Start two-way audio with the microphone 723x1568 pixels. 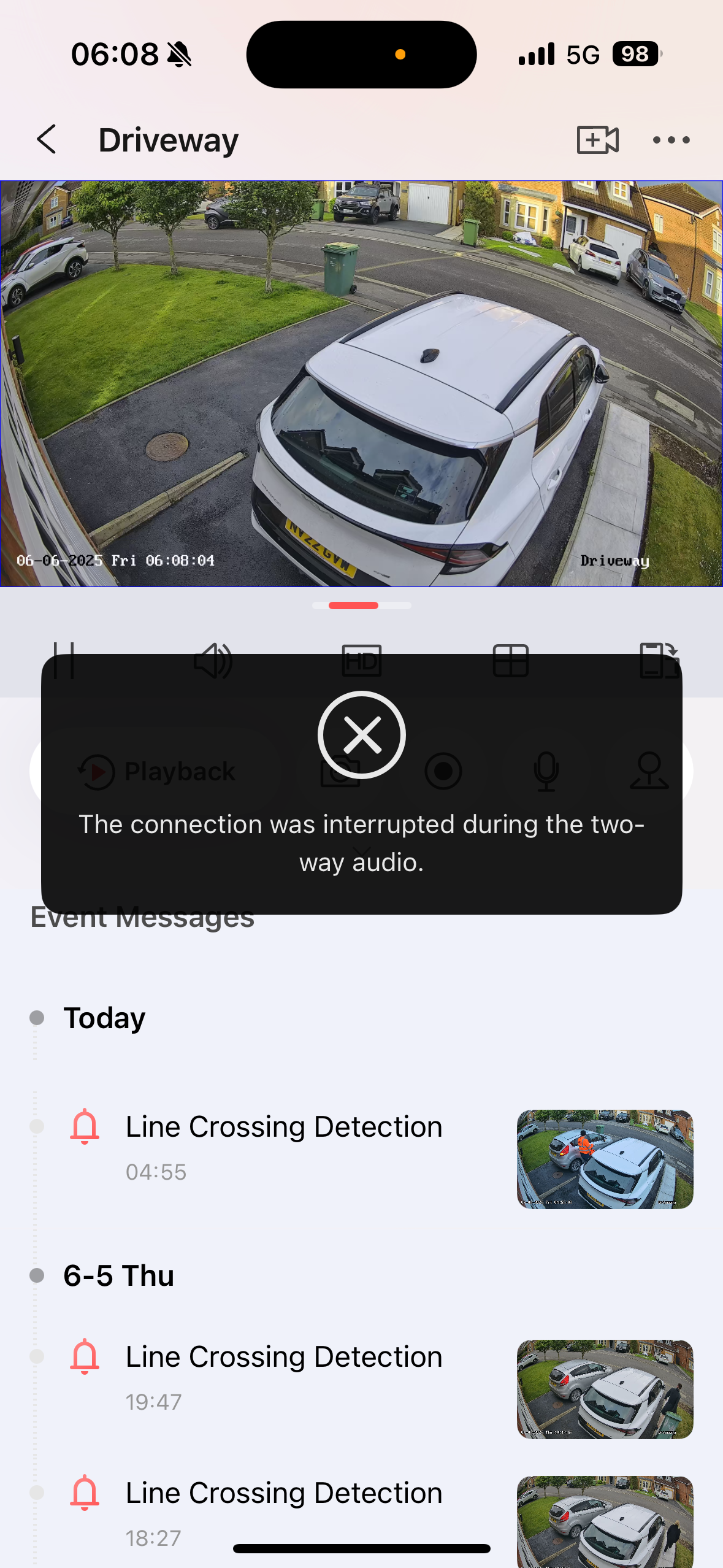546,771
